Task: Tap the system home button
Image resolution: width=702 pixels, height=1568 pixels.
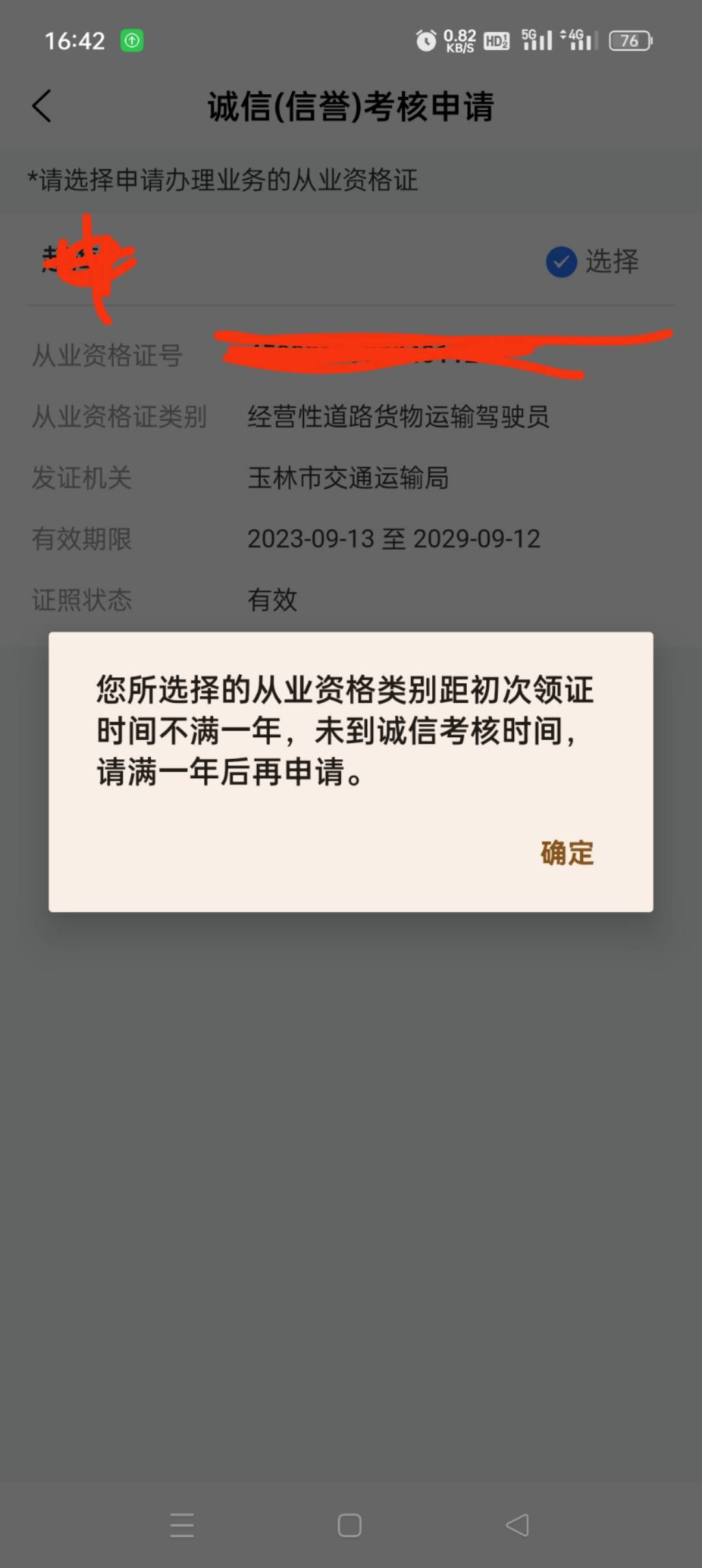Action: point(350,1525)
